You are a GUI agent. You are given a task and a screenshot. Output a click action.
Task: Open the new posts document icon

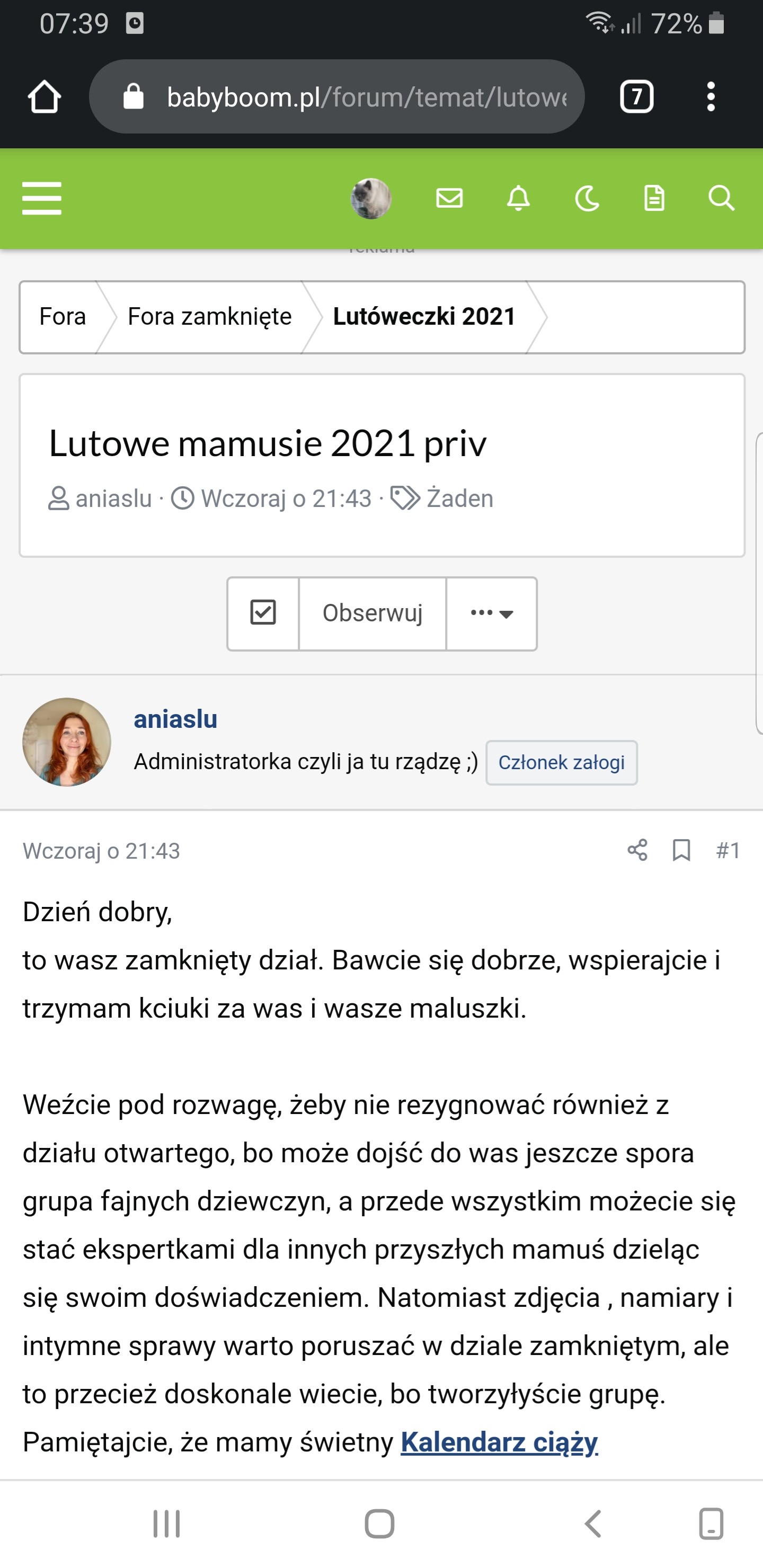click(x=654, y=199)
